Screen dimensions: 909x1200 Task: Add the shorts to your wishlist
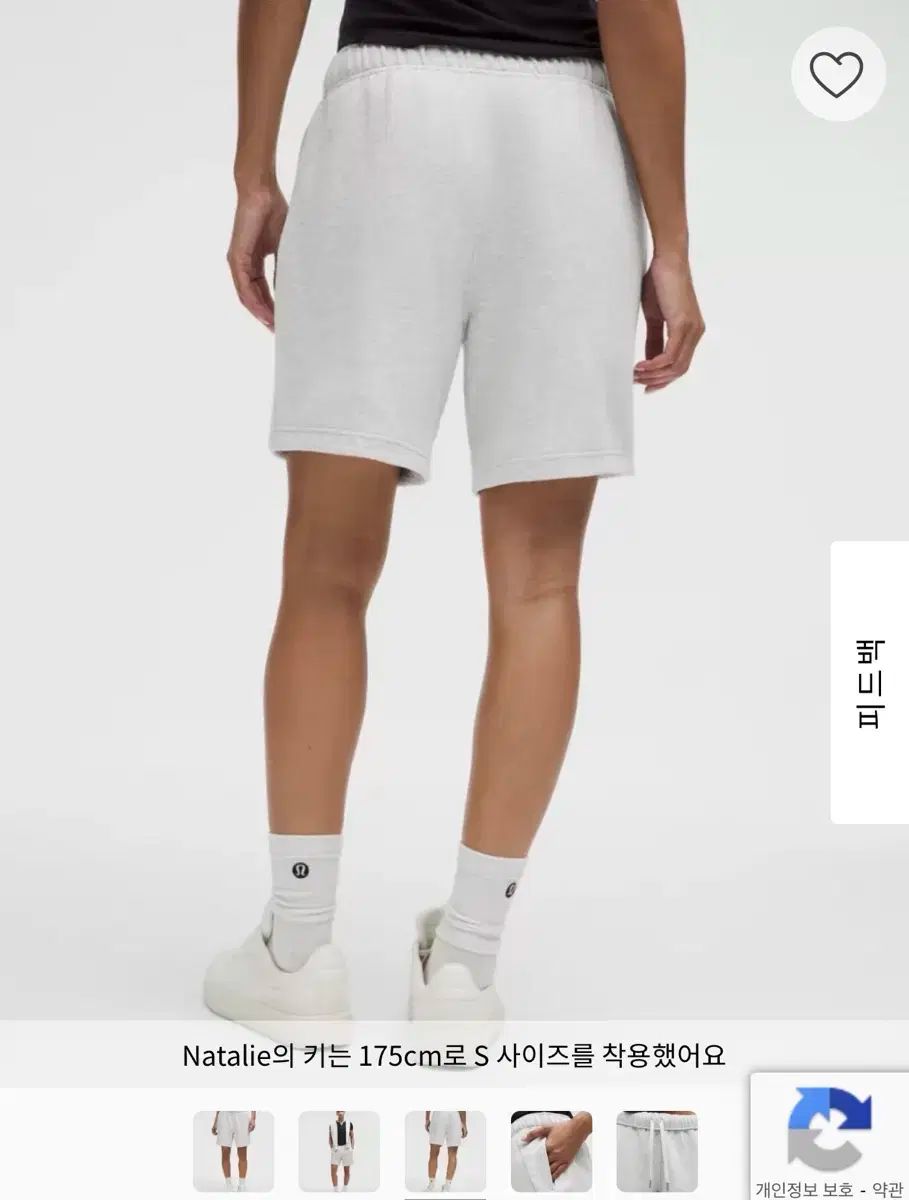tap(837, 72)
